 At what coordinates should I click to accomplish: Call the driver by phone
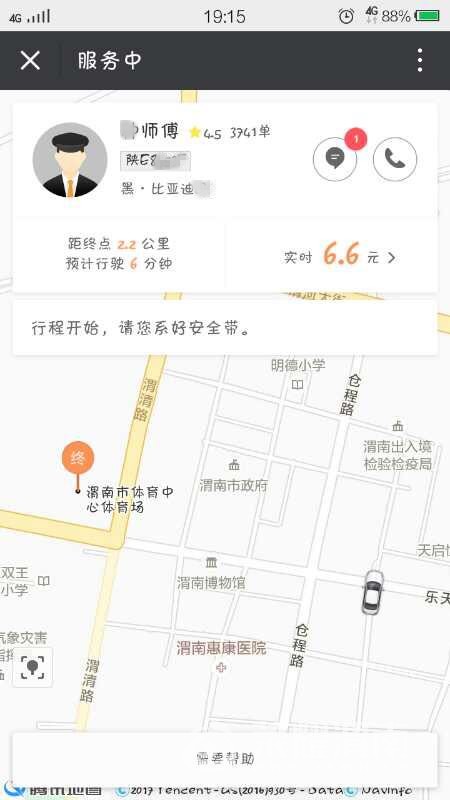(x=395, y=159)
